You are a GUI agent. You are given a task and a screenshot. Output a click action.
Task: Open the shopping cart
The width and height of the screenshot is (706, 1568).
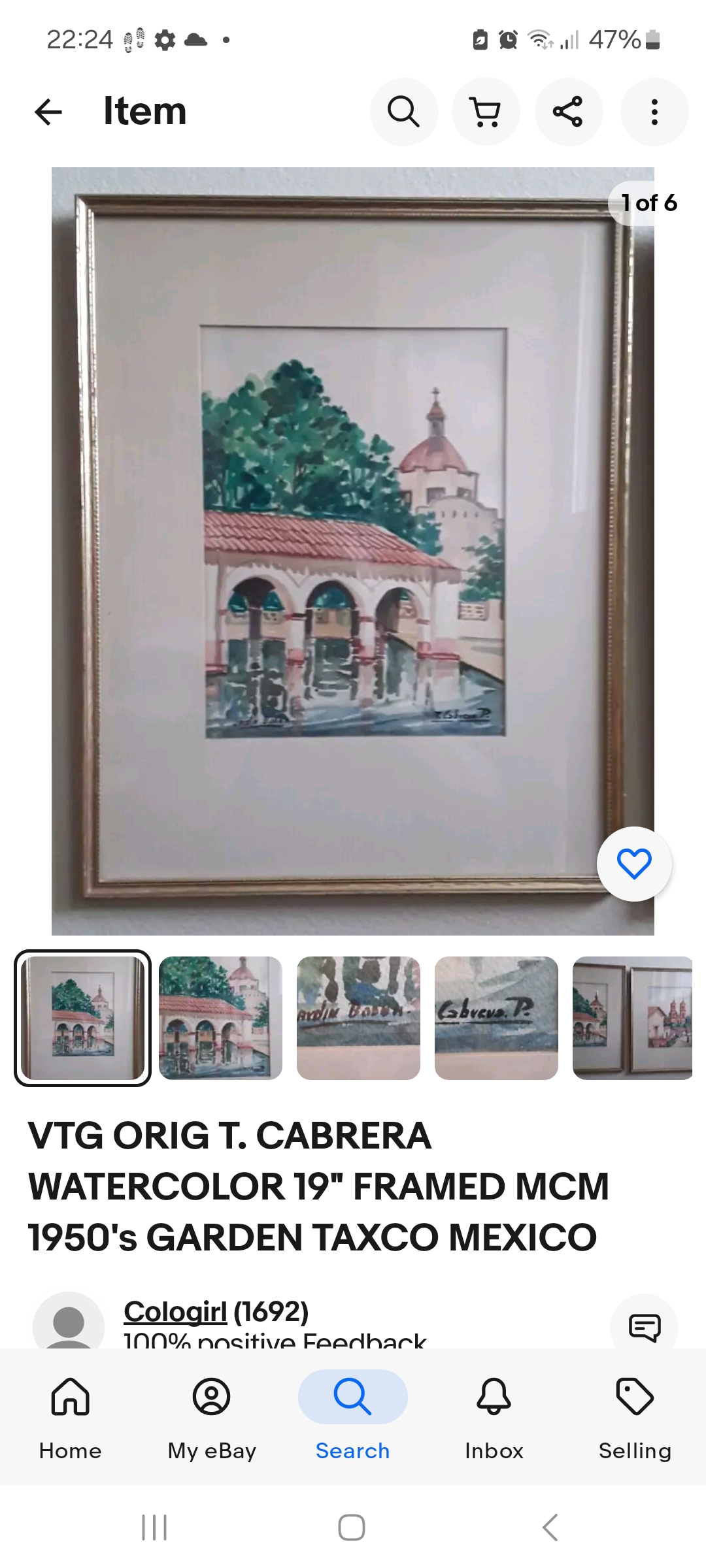[486, 111]
